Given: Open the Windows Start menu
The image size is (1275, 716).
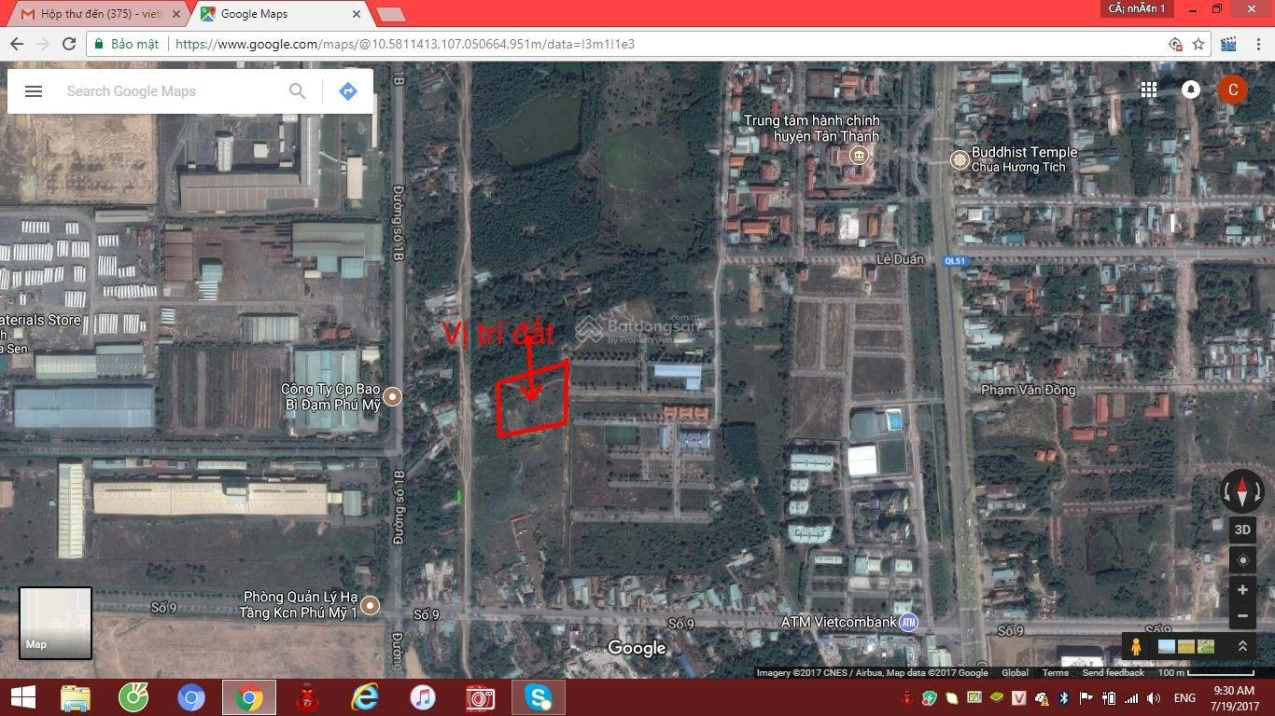Looking at the screenshot, I should coord(22,697).
